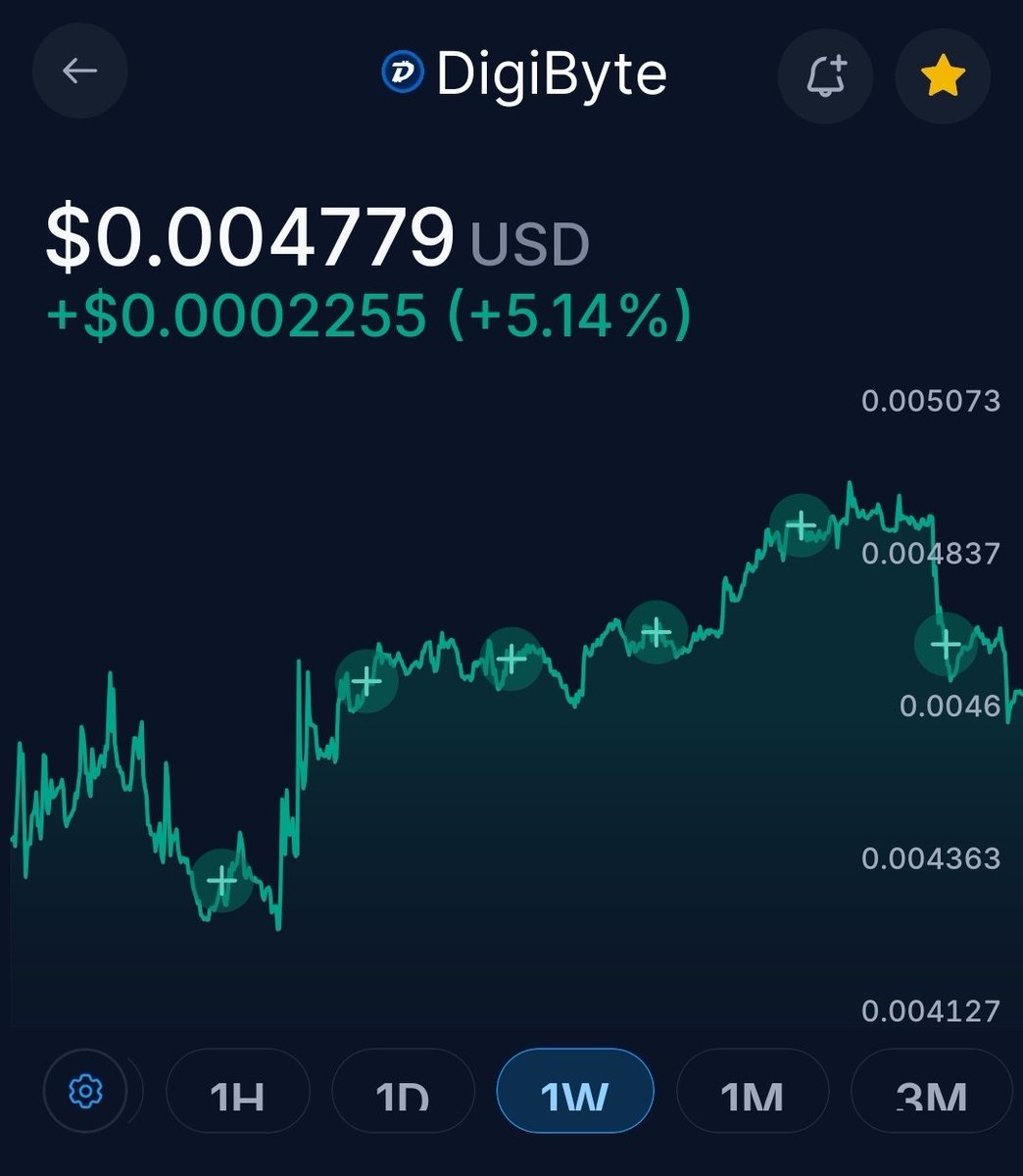
Task: Show the 1M price chart
Action: (752, 1092)
